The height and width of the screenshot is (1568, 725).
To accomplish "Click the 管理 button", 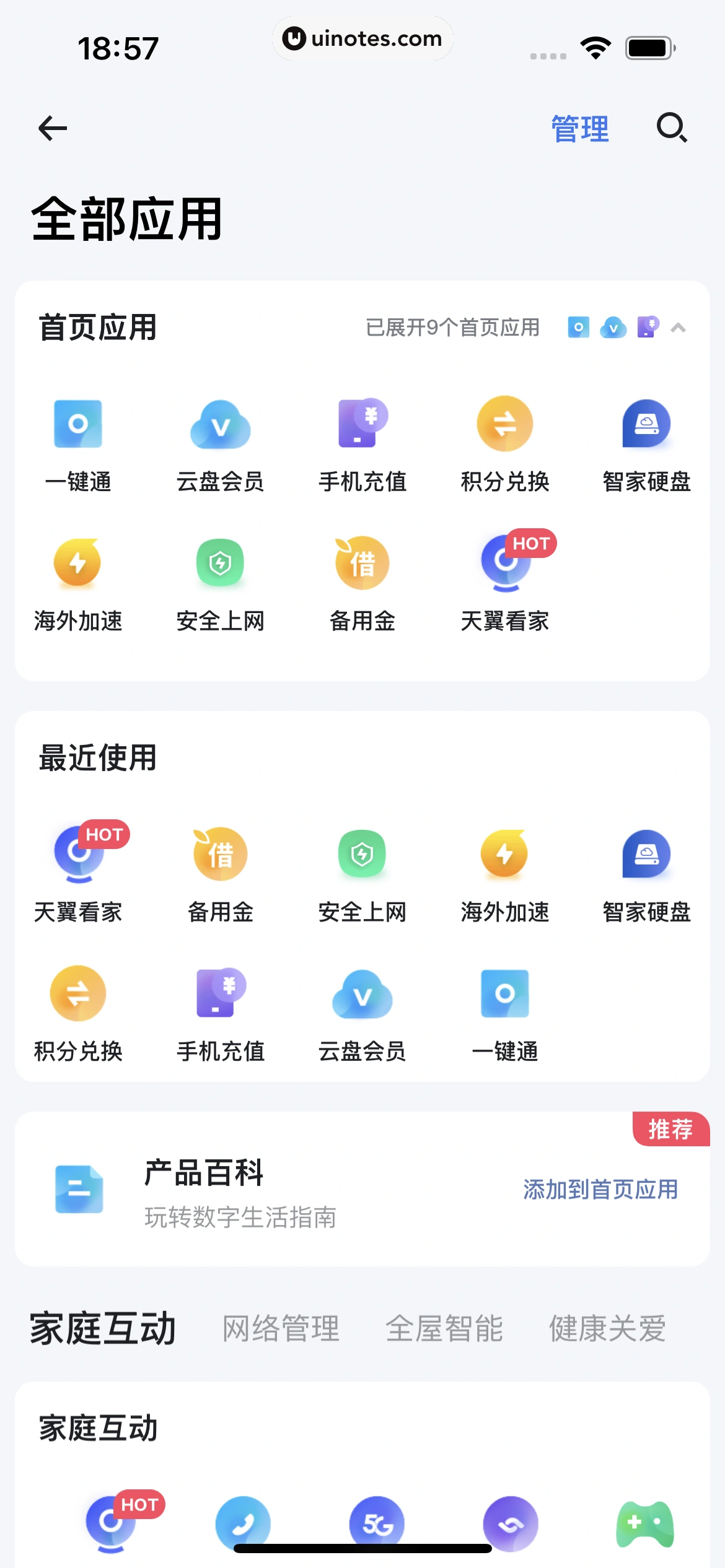I will click(579, 129).
